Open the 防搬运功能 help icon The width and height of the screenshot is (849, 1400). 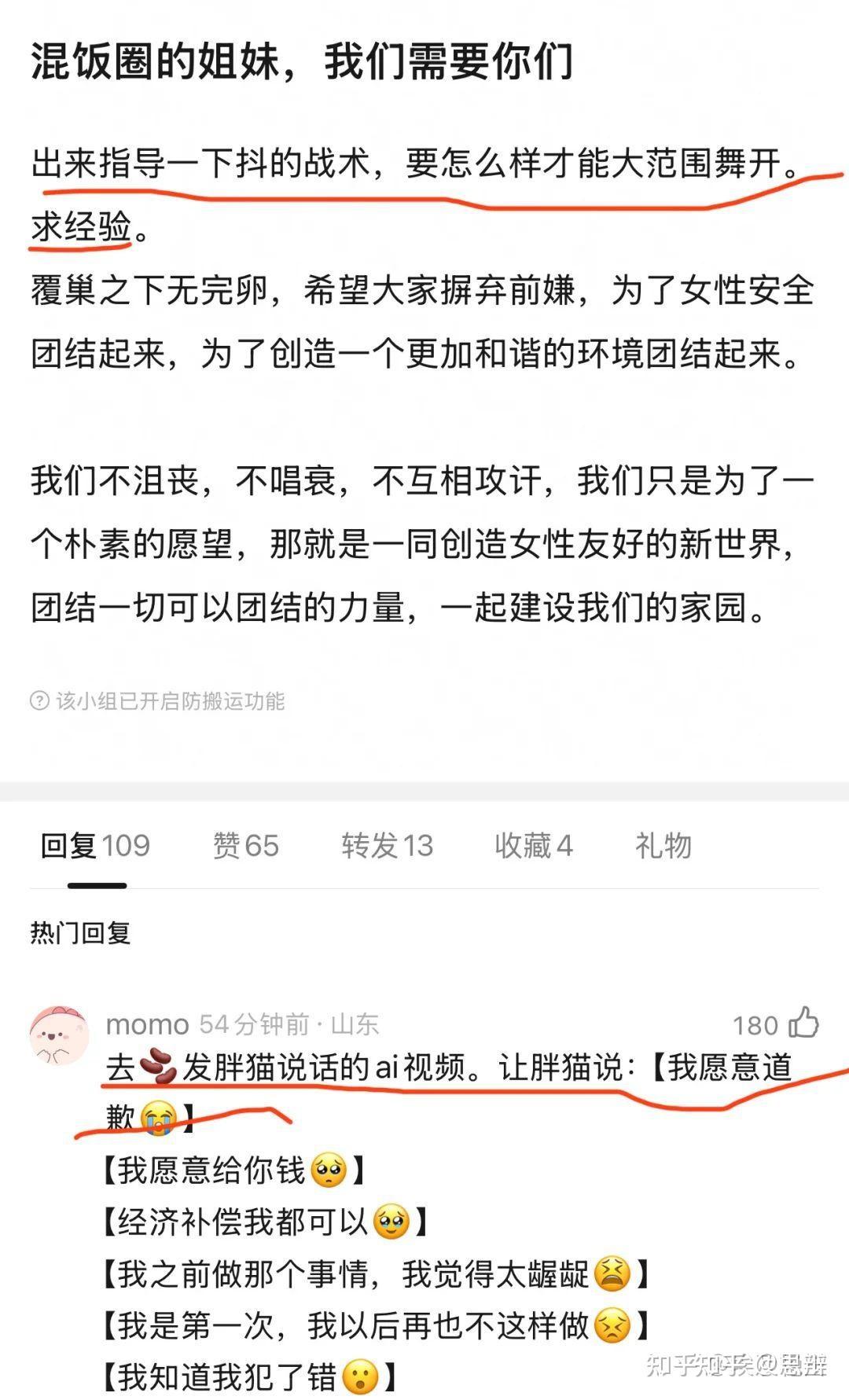click(x=39, y=700)
